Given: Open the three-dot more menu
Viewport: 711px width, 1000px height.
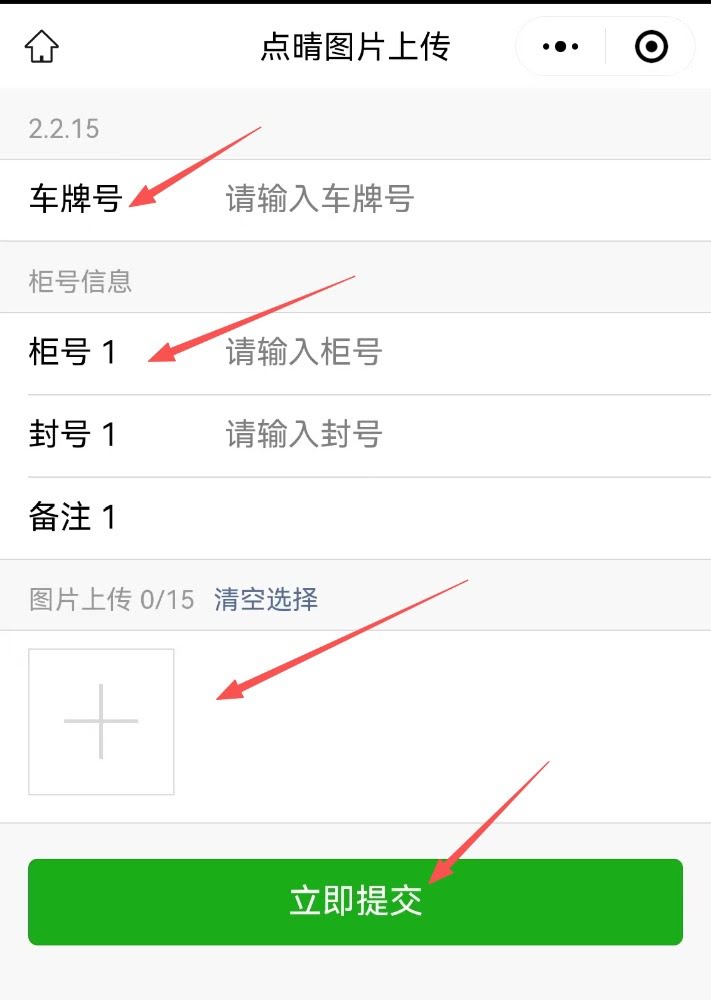Looking at the screenshot, I should 560,46.
